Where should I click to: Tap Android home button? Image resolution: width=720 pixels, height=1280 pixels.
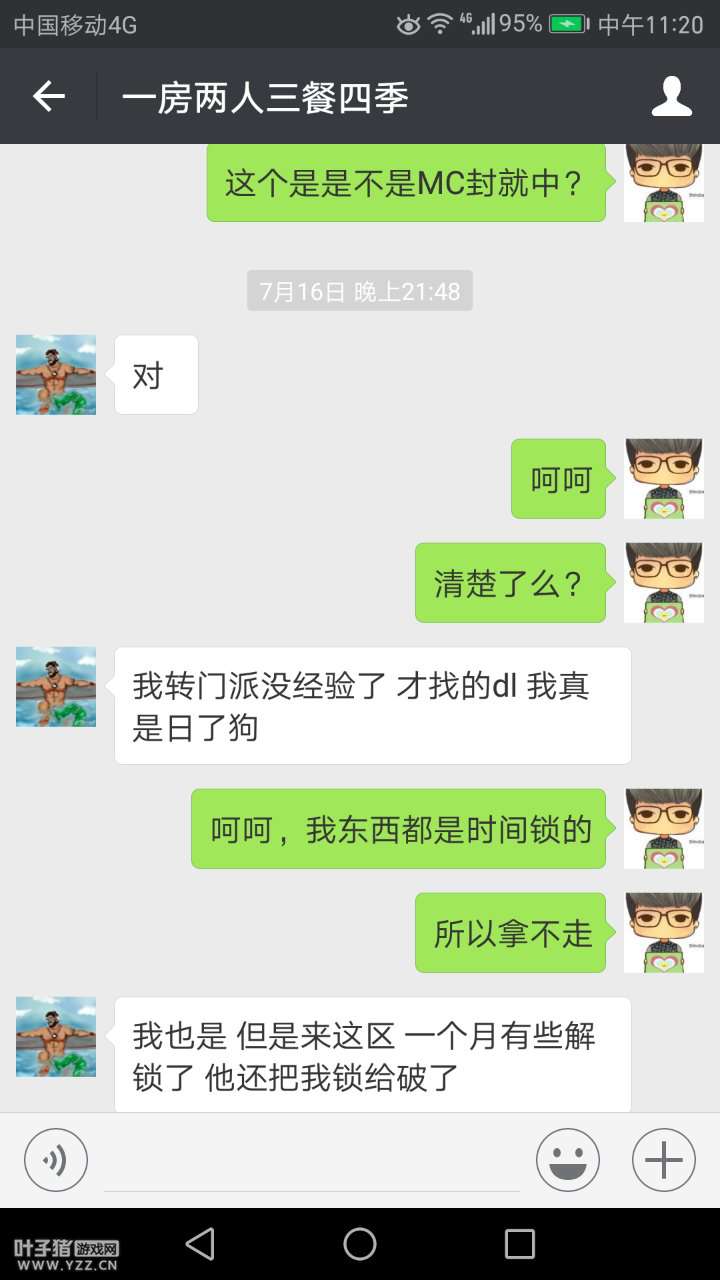(360, 1244)
